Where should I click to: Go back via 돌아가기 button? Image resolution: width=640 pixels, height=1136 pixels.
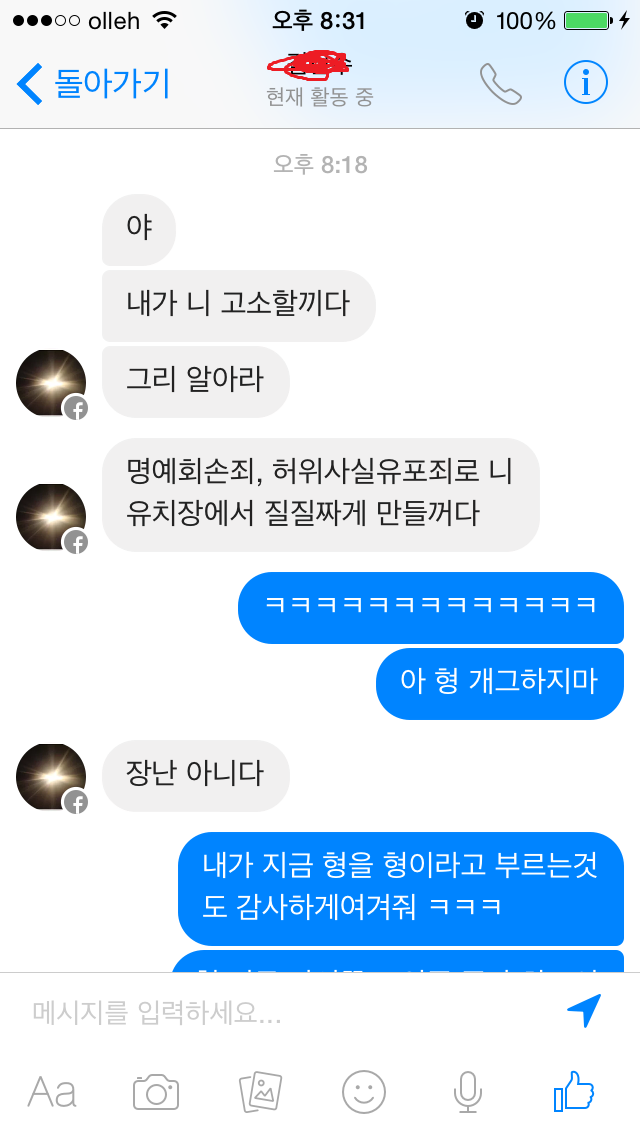pos(94,84)
